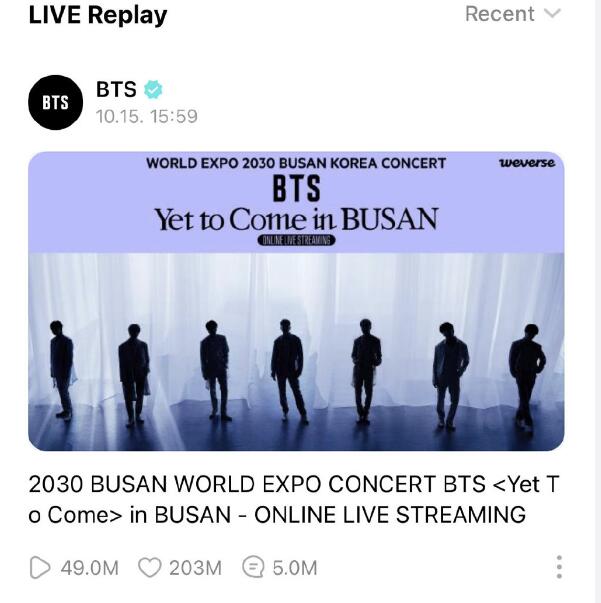
Task: Open the Recent sort dropdown
Action: coord(511,15)
